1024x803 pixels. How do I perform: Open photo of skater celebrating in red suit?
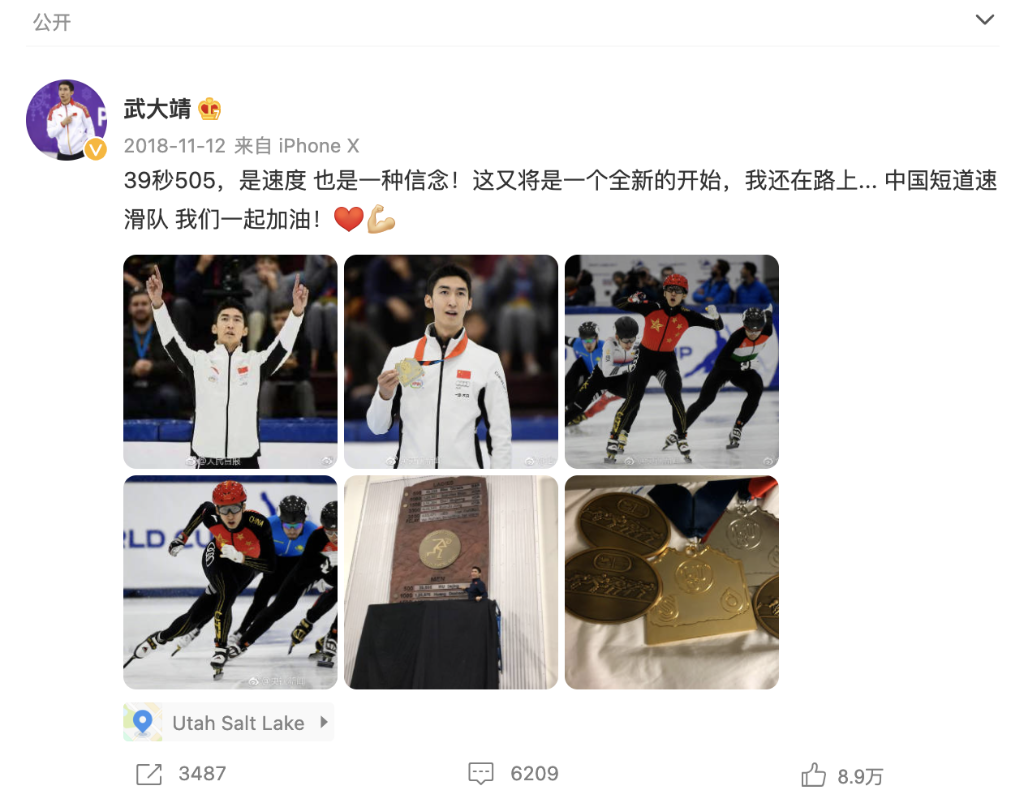click(671, 361)
